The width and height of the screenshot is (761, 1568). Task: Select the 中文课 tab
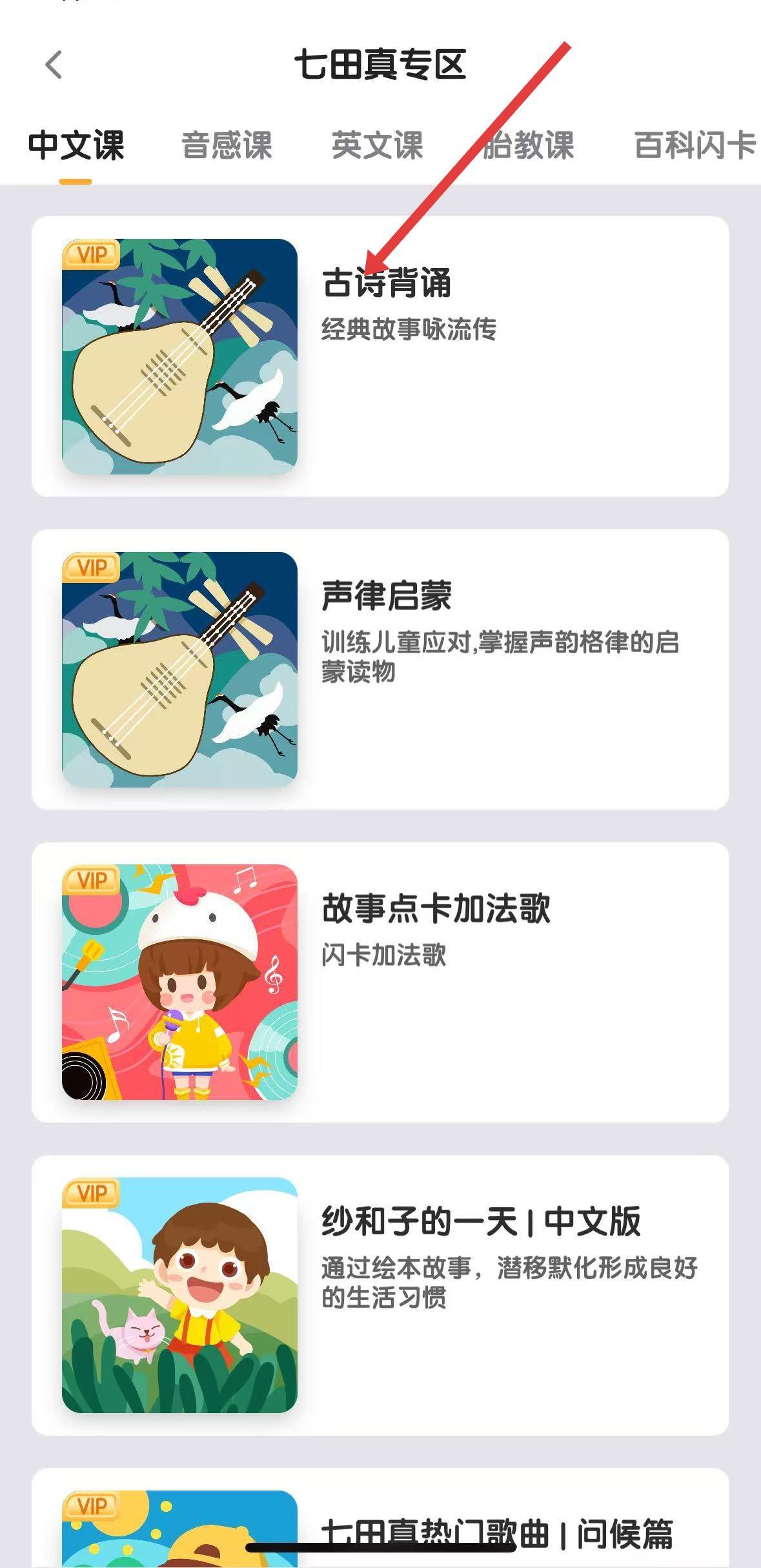click(x=76, y=146)
